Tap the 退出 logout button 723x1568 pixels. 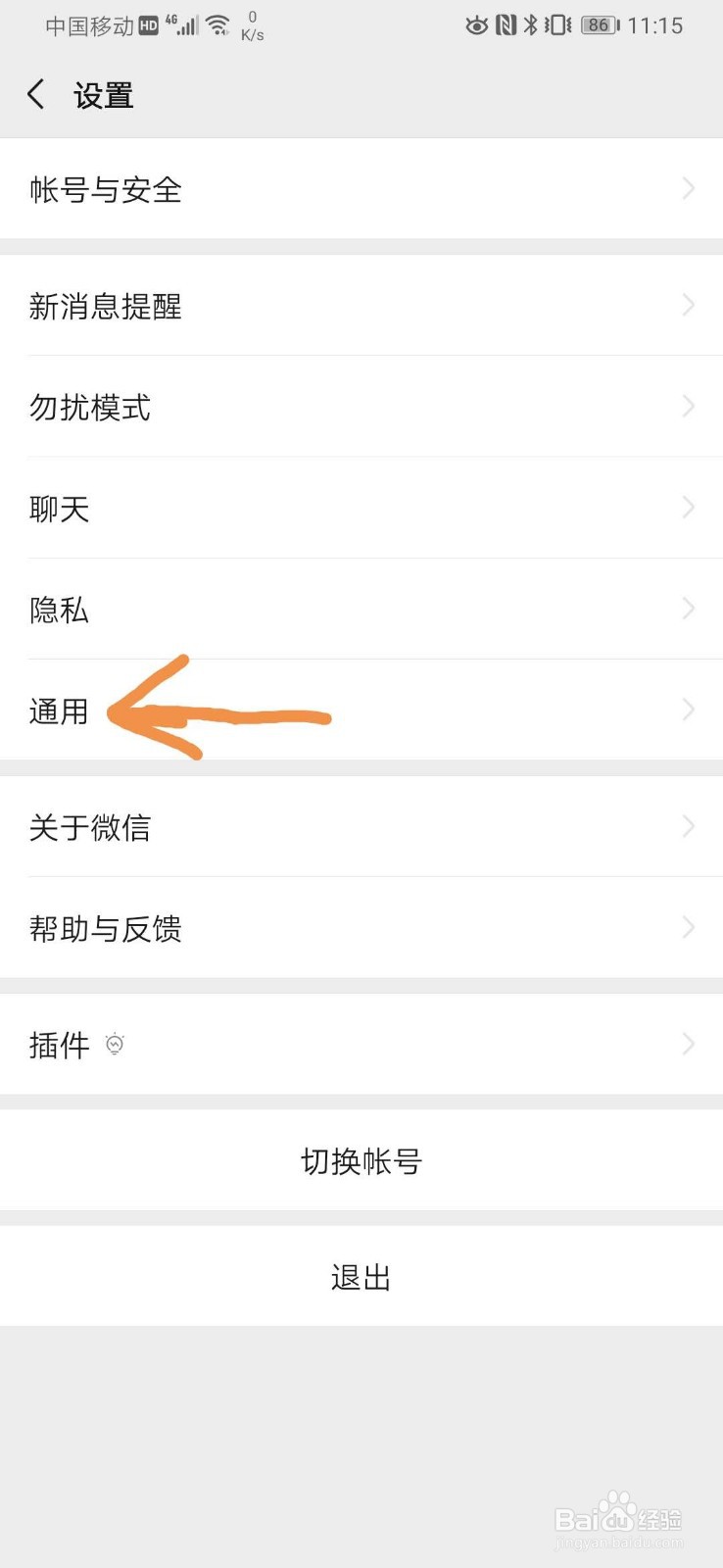pyautogui.click(x=361, y=1276)
